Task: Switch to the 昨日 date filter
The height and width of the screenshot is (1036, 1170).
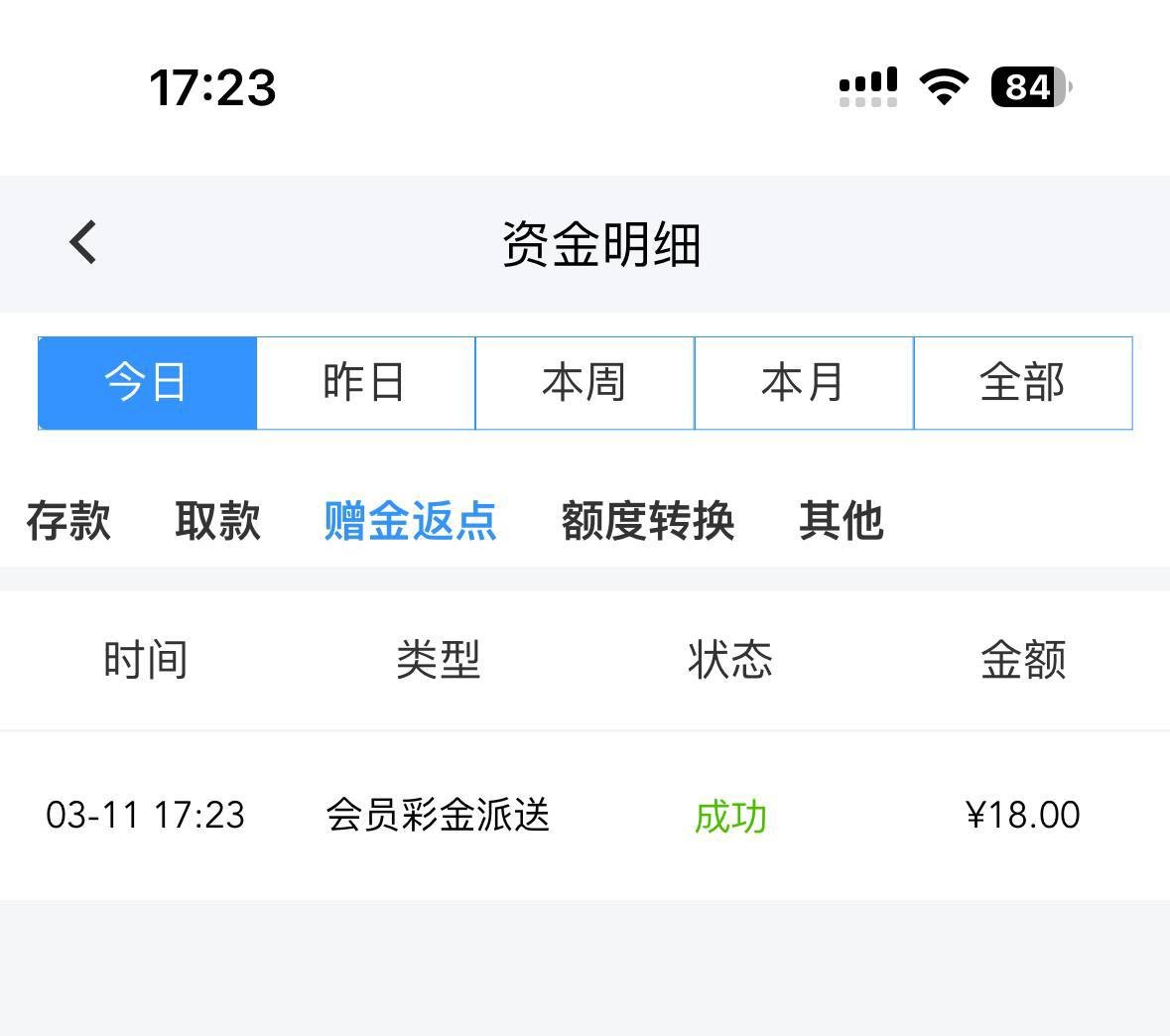Action: pos(365,383)
